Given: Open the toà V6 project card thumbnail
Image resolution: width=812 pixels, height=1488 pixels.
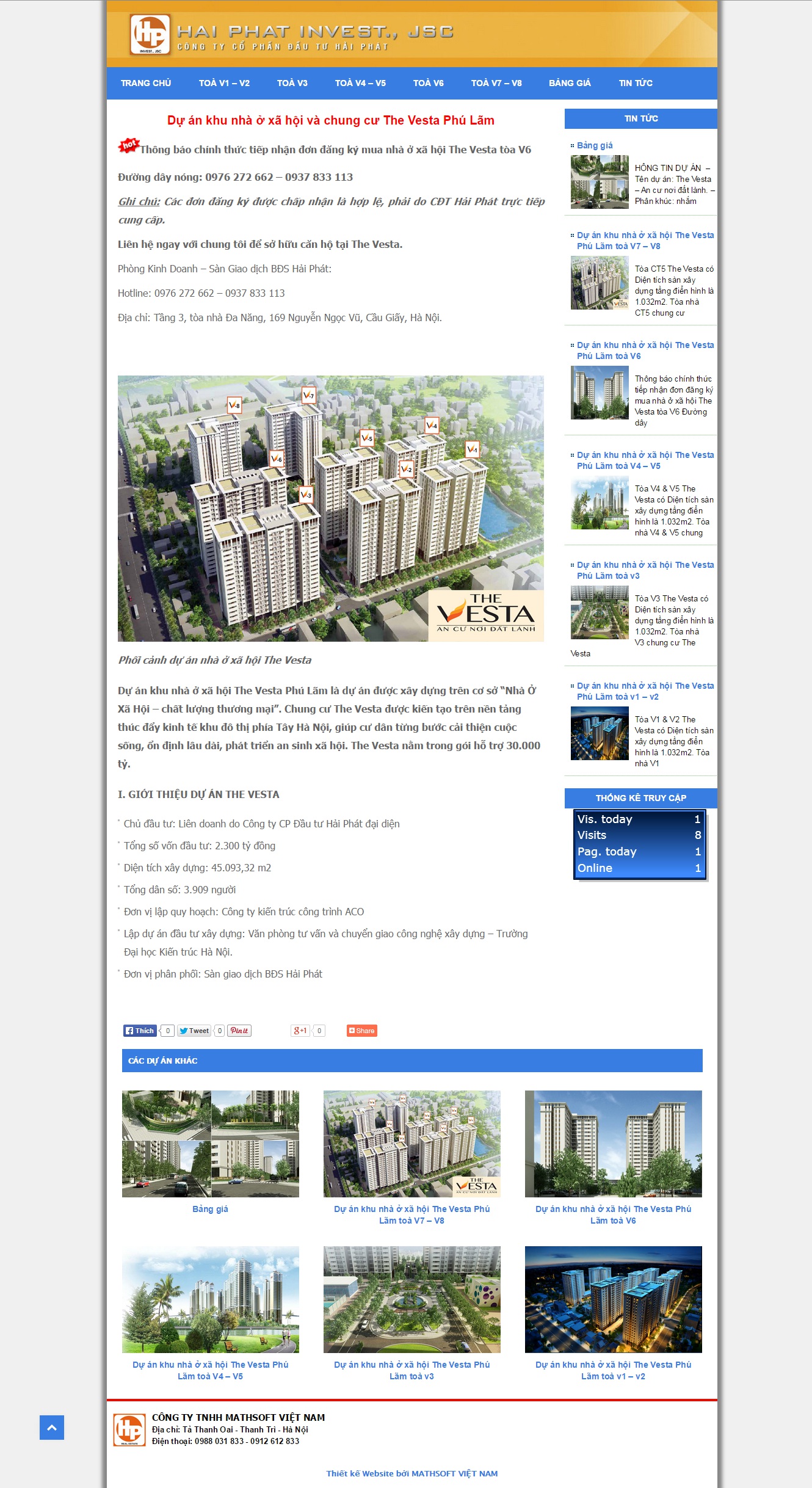Looking at the screenshot, I should (614, 1144).
